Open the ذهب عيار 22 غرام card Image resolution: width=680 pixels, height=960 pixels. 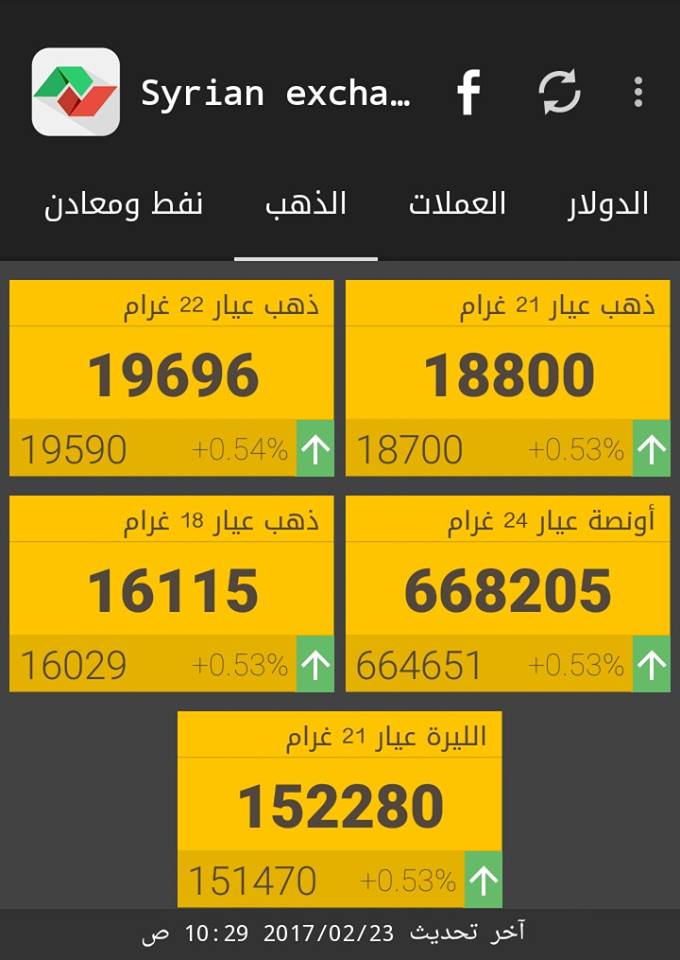pyautogui.click(x=172, y=378)
